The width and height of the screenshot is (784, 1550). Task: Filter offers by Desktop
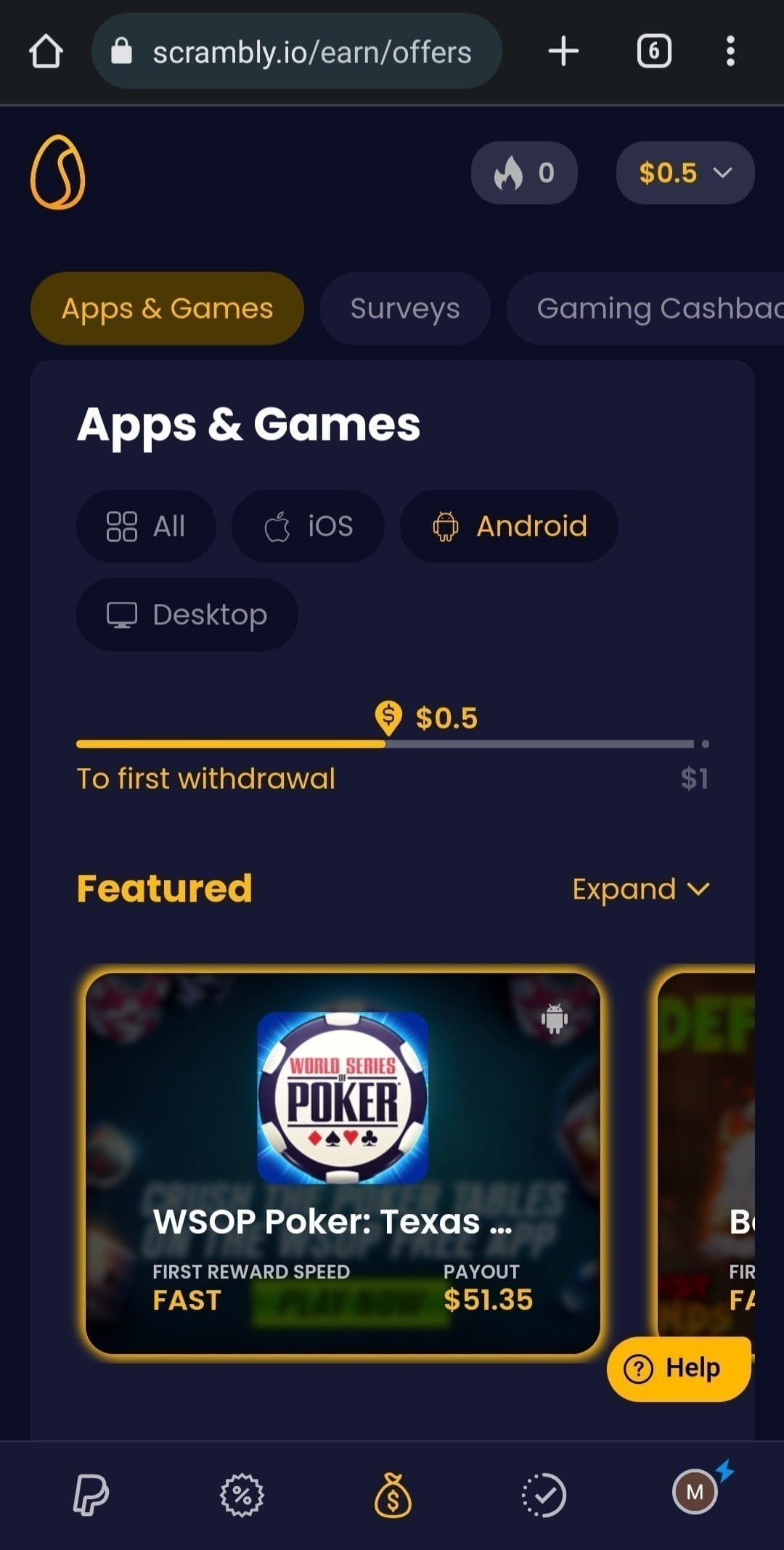point(187,615)
